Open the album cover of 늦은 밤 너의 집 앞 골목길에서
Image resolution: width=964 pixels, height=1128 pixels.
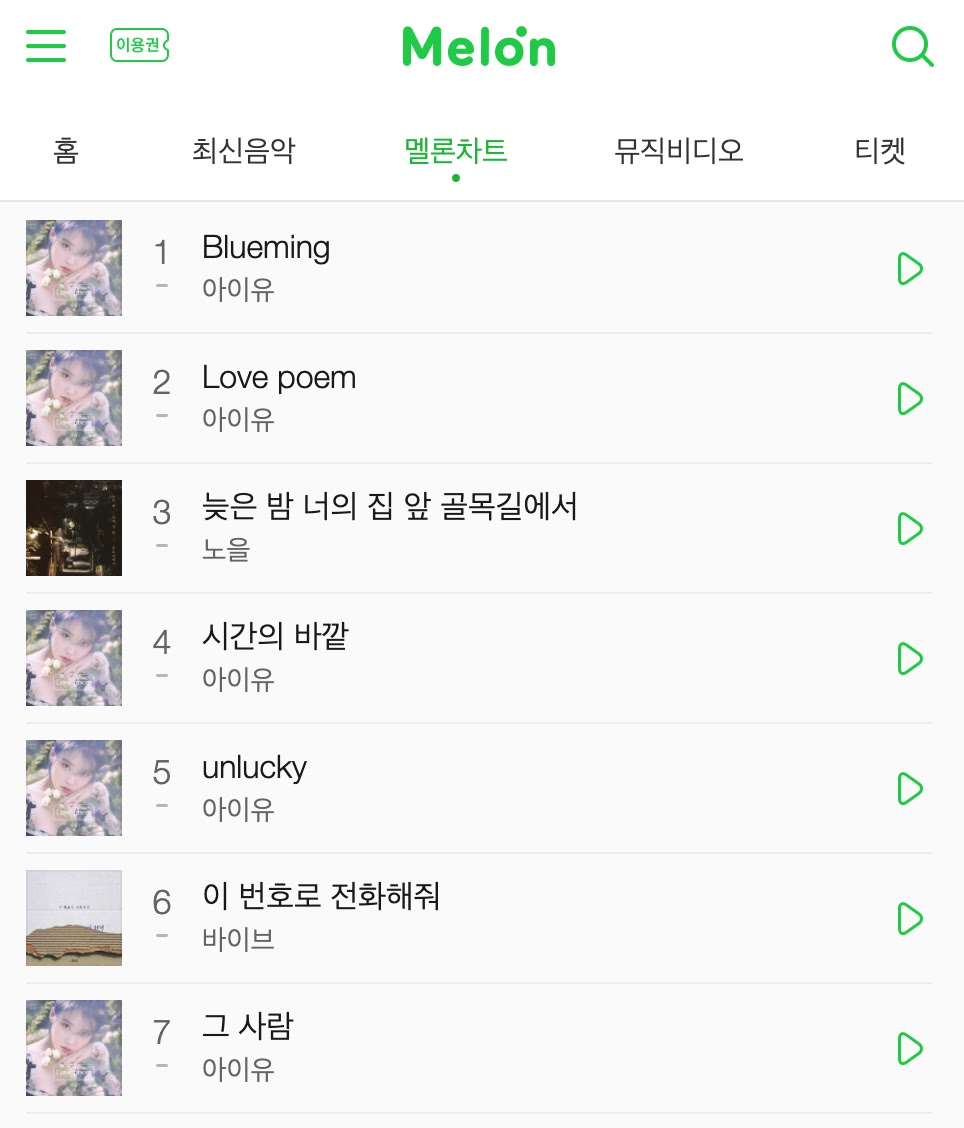(74, 528)
